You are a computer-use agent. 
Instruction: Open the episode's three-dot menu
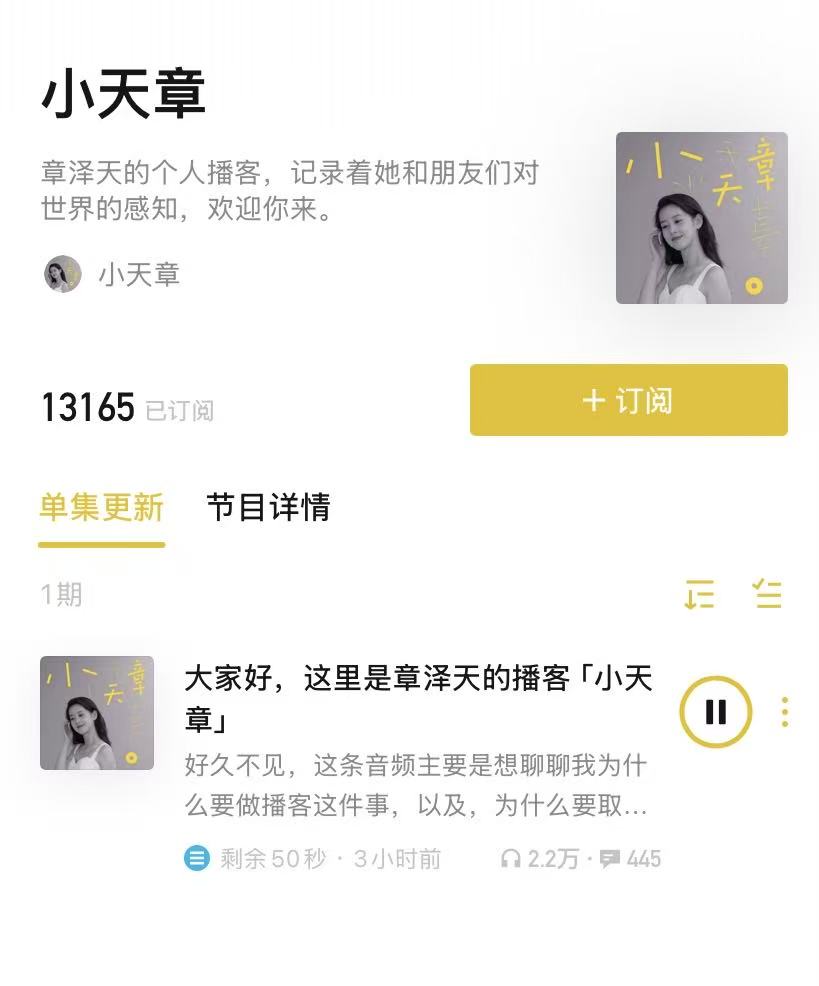785,712
